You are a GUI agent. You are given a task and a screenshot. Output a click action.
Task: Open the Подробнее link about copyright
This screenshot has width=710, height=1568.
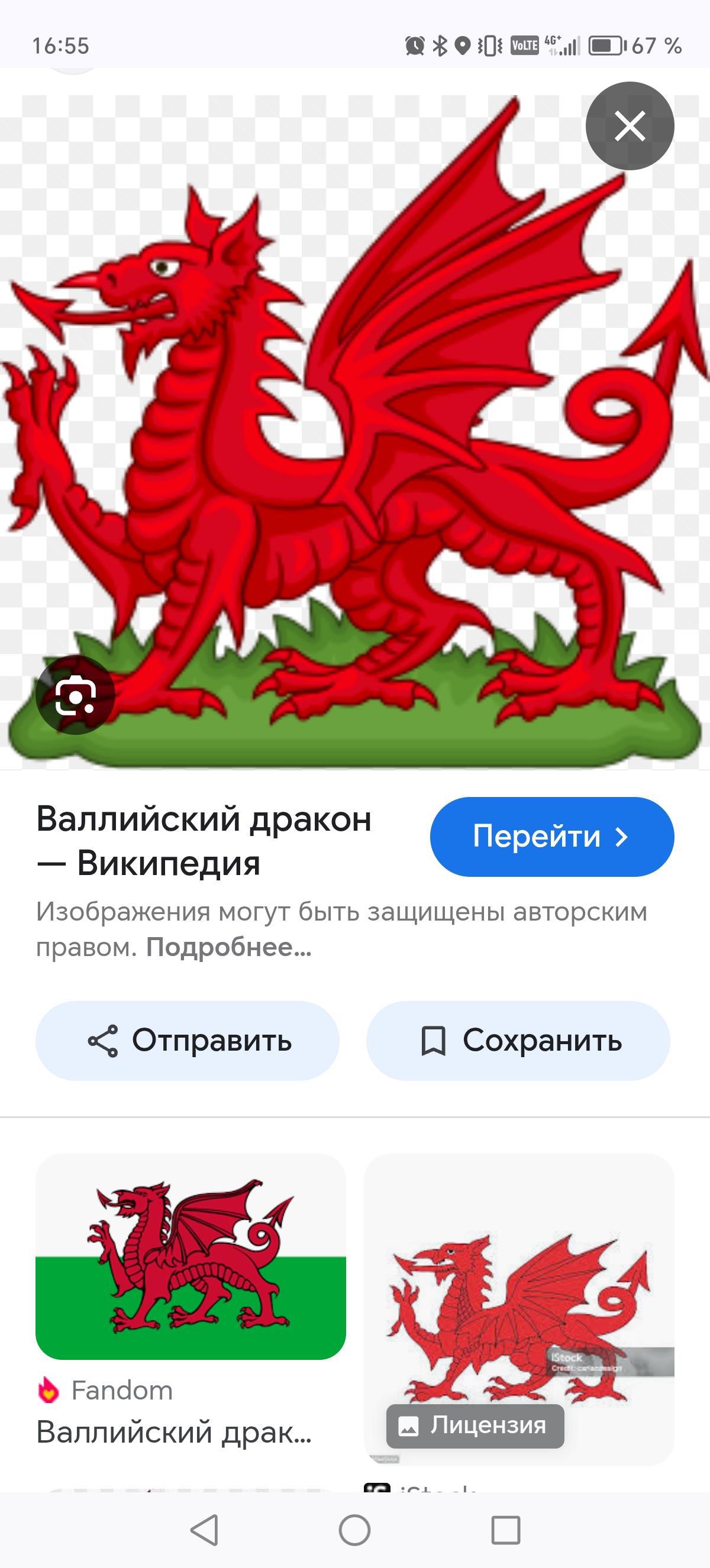click(x=228, y=947)
